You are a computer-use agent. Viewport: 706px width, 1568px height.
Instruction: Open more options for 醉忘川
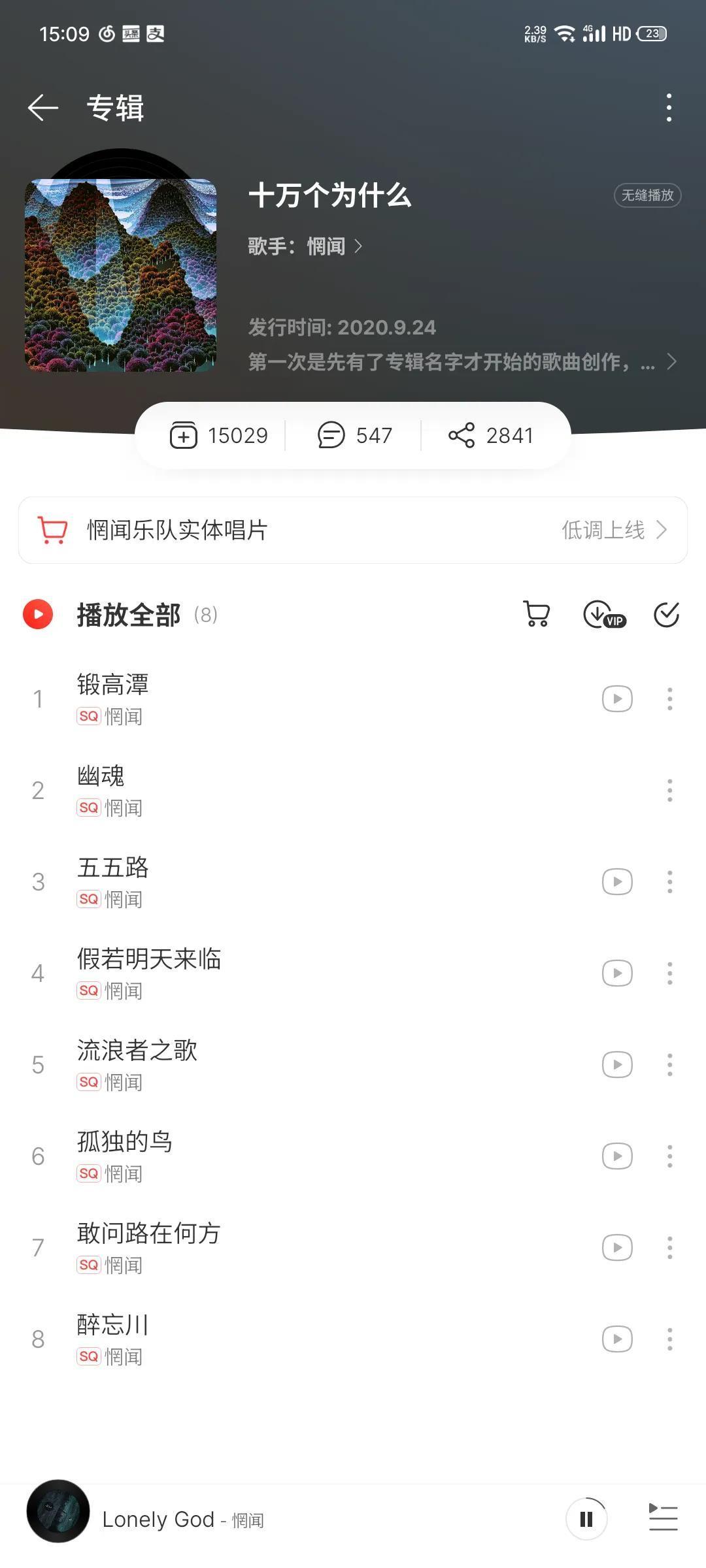pyautogui.click(x=669, y=1339)
